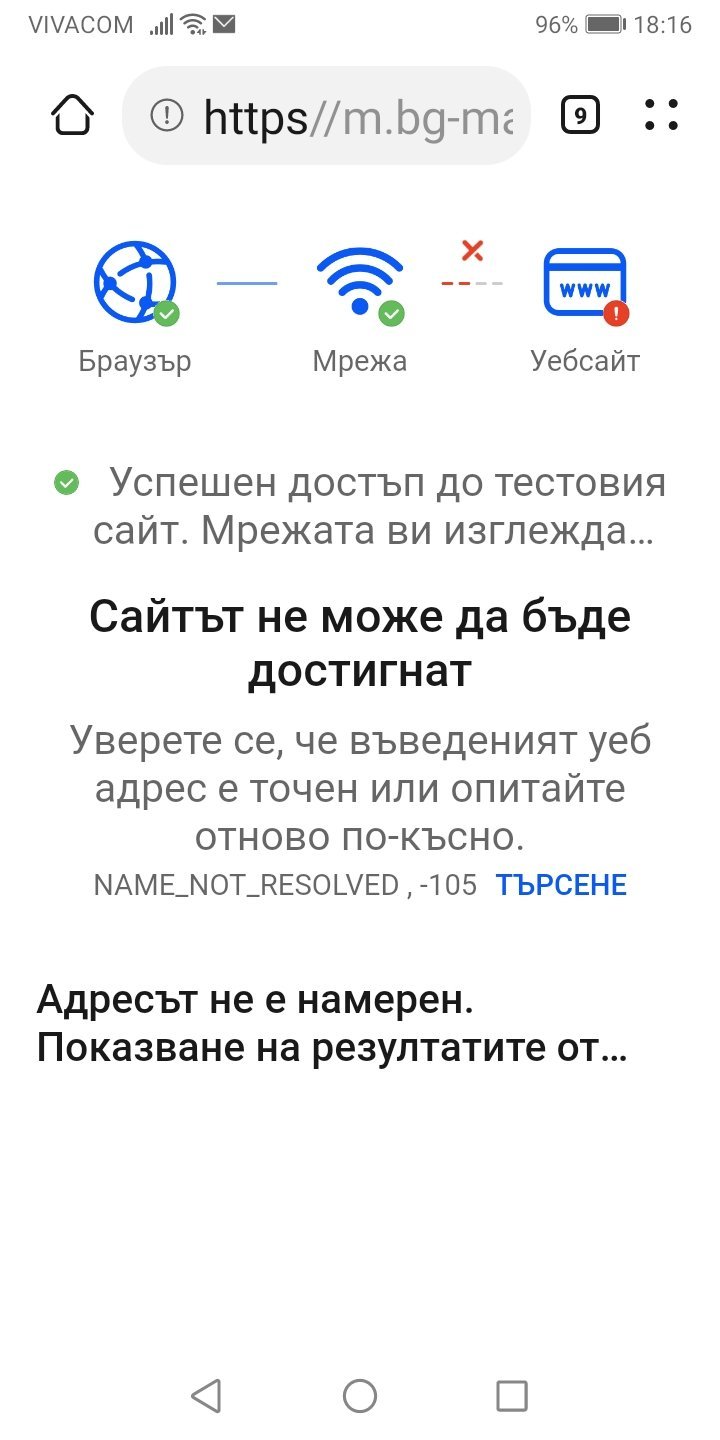Go to the browser home page icon
The height and width of the screenshot is (1440, 720).
[x=72, y=116]
